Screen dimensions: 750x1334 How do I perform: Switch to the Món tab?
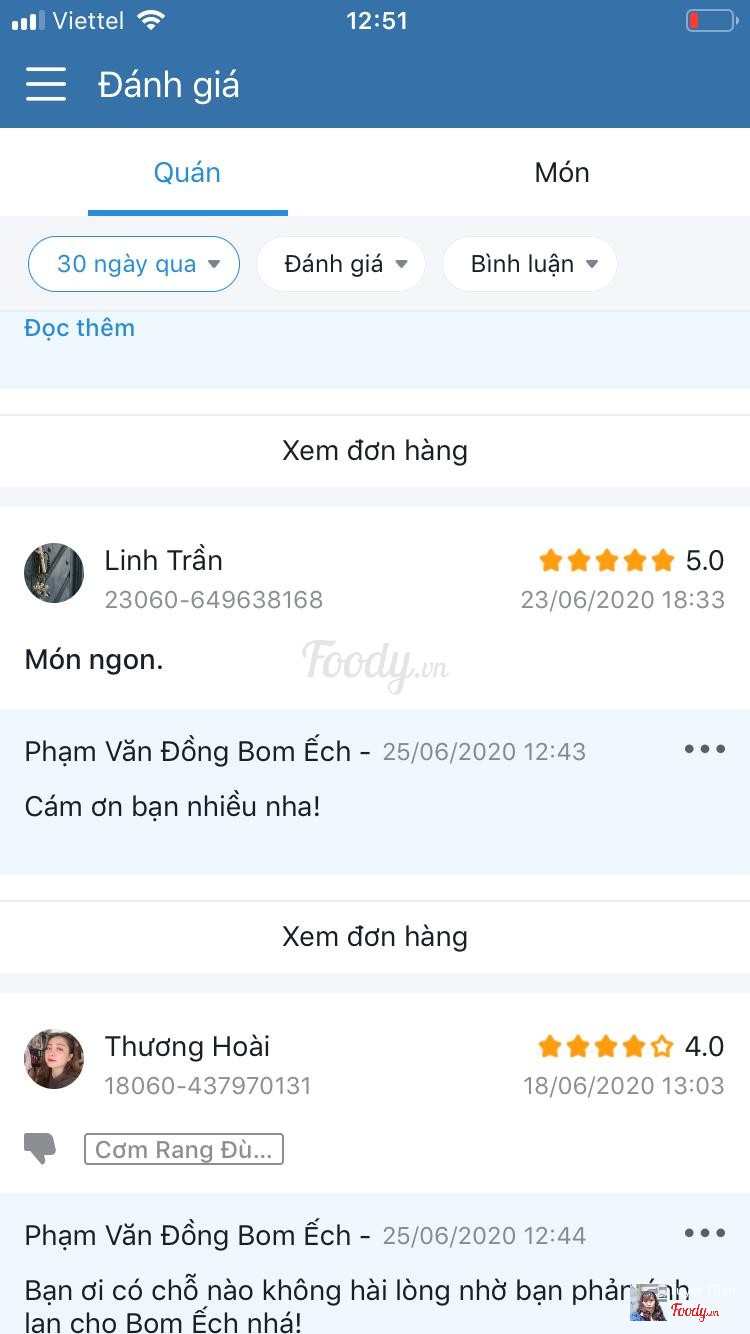562,173
